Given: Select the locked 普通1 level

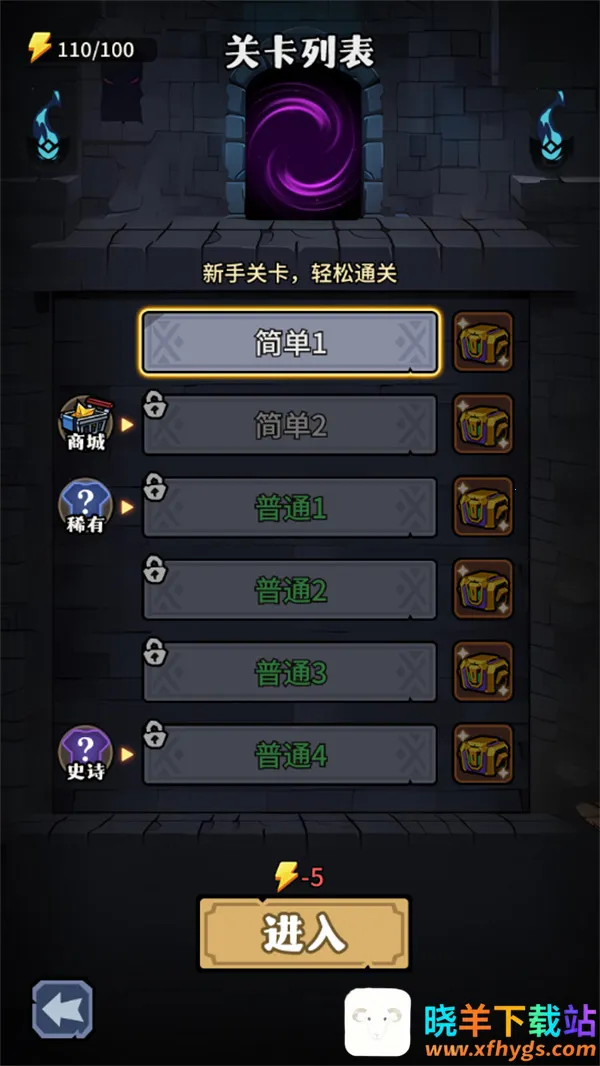Looking at the screenshot, I should (x=290, y=508).
